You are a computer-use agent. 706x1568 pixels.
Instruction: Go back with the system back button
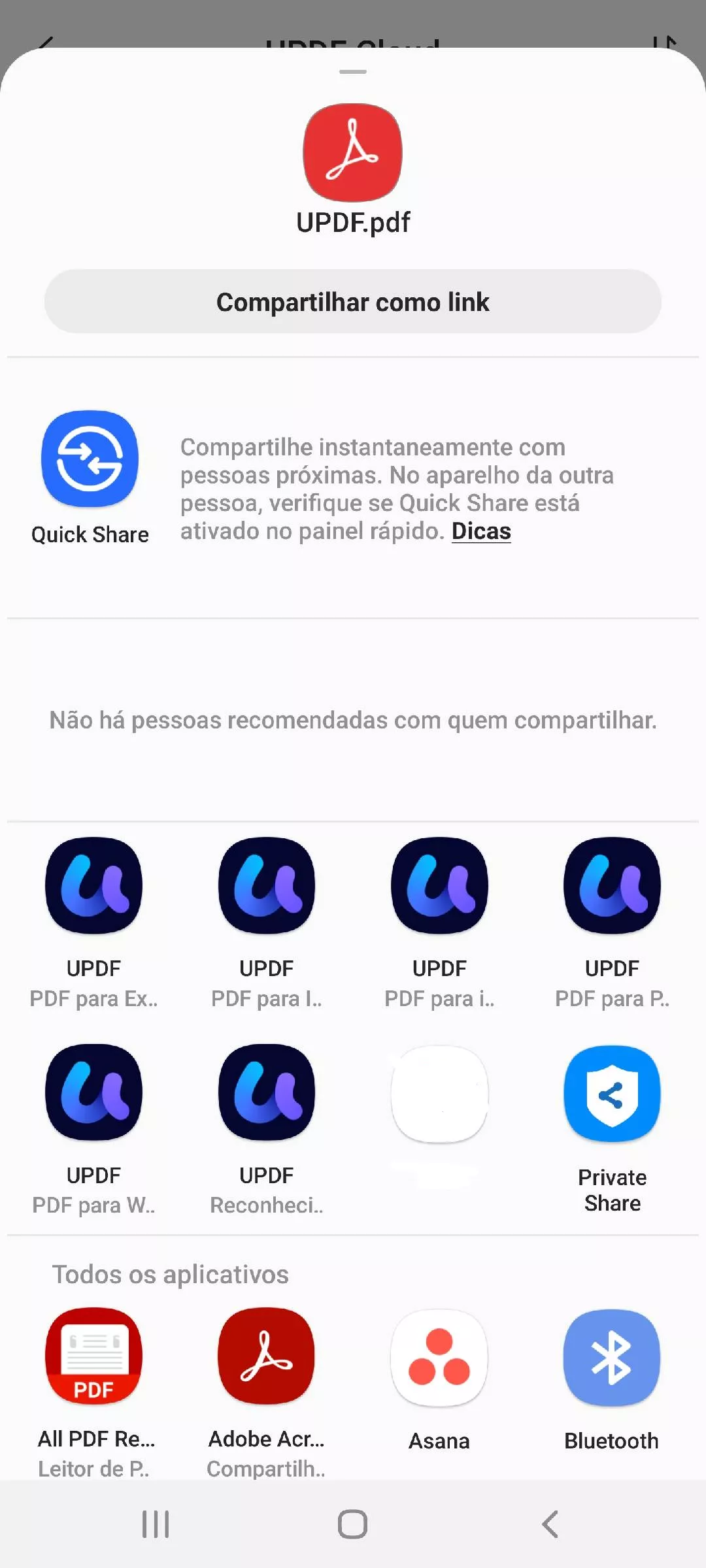click(550, 1524)
